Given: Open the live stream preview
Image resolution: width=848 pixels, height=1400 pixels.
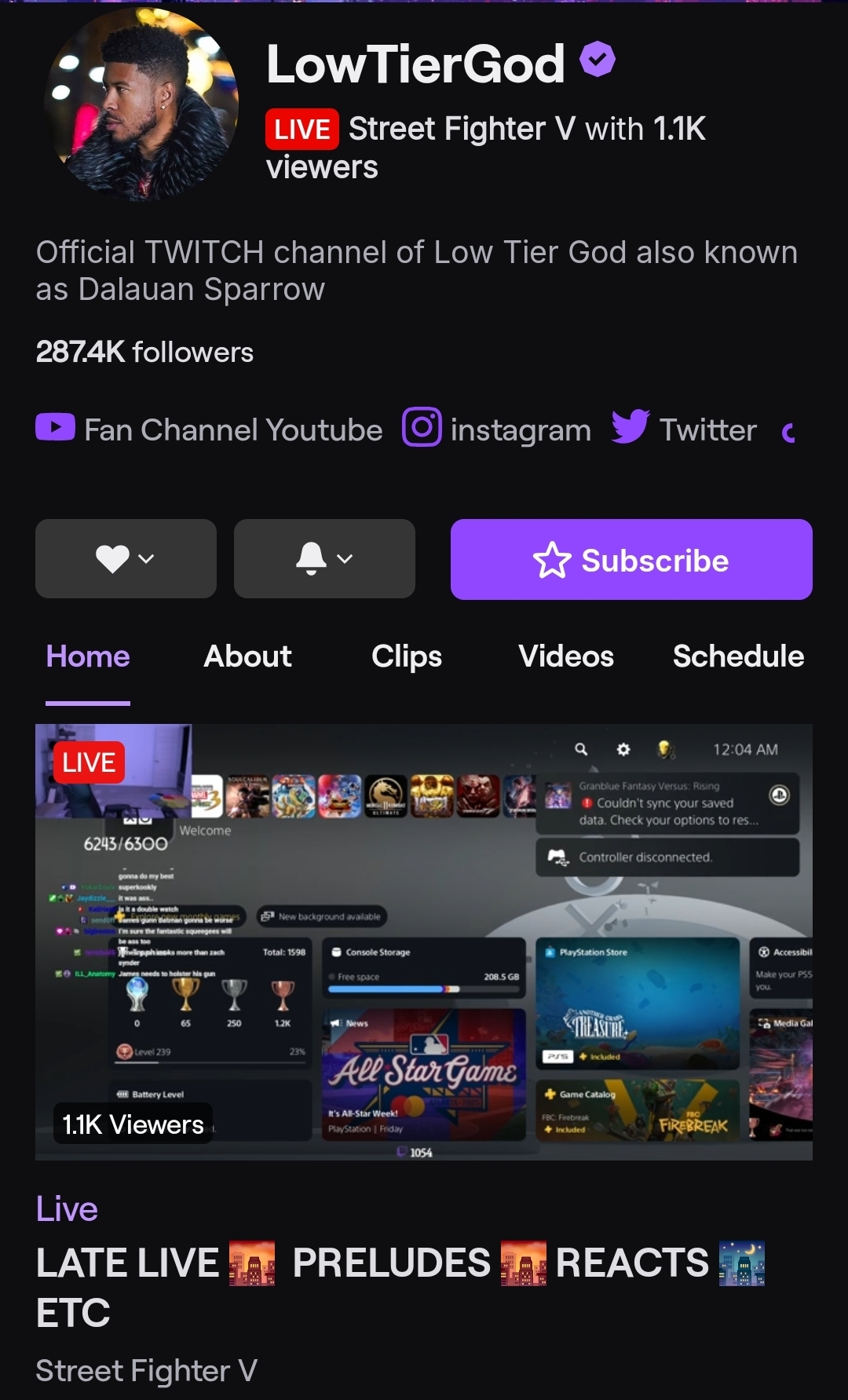Looking at the screenshot, I should (424, 942).
